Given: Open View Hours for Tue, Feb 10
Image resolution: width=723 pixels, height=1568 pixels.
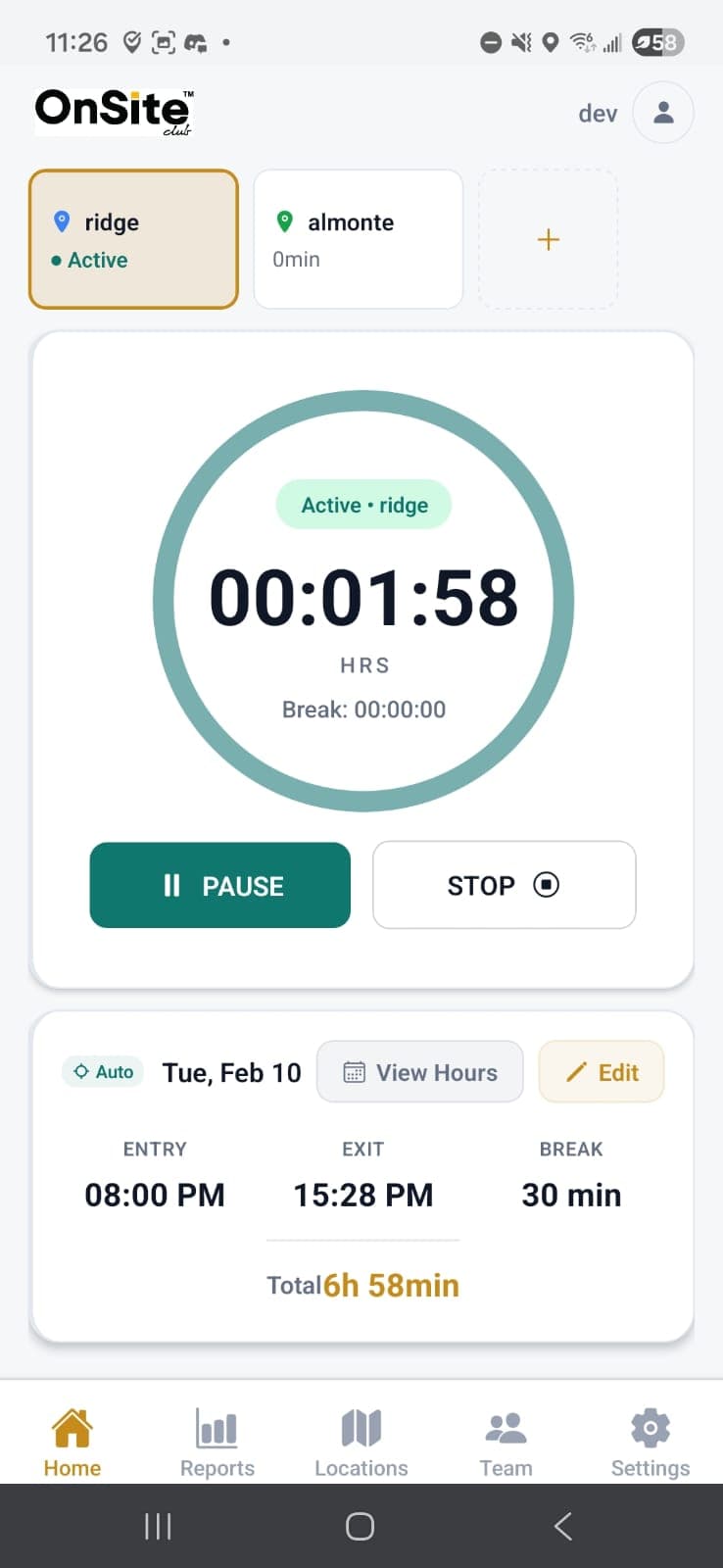Looking at the screenshot, I should click(x=420, y=1072).
